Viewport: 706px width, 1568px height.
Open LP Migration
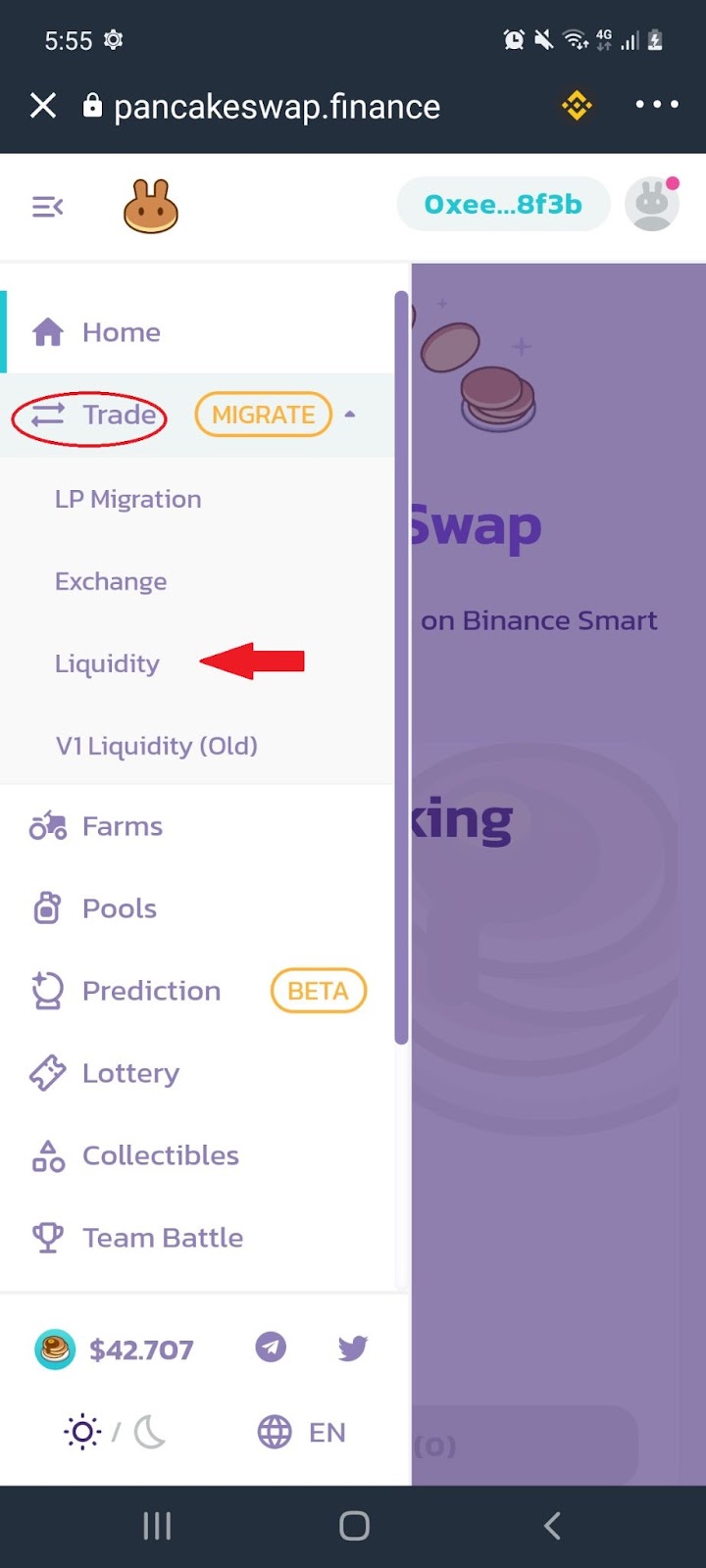click(127, 499)
